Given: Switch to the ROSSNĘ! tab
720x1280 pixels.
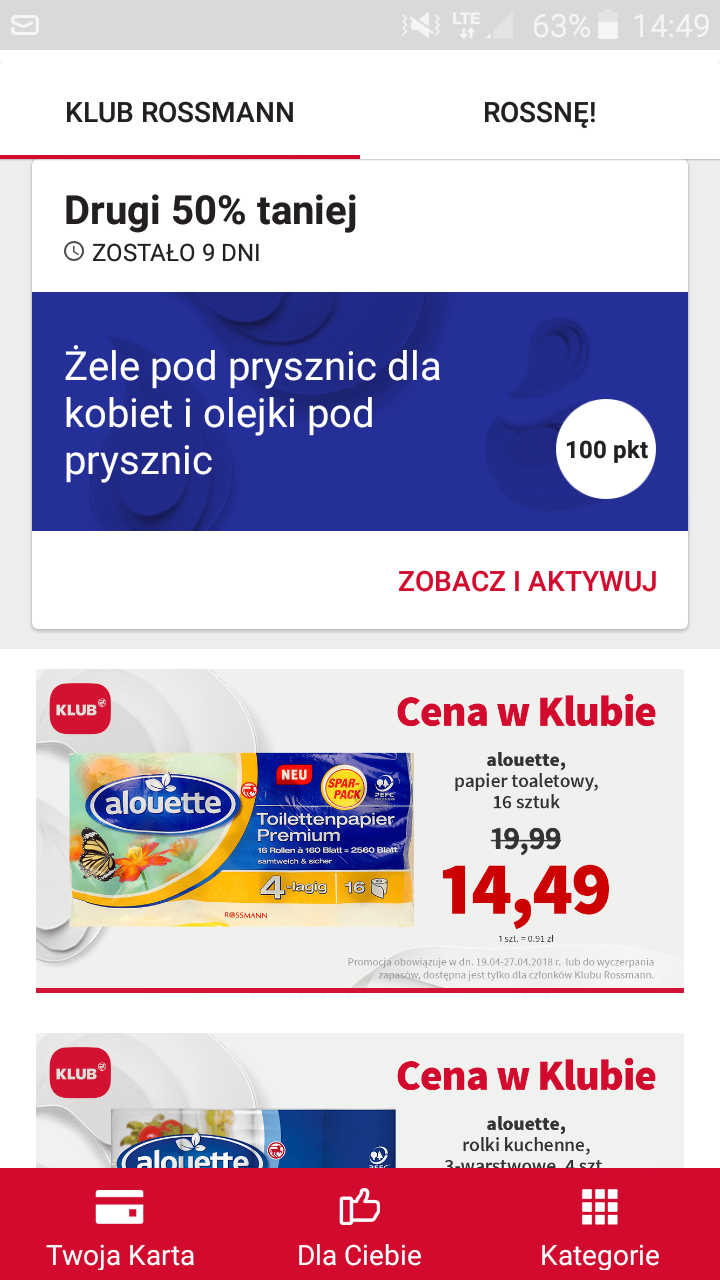Looking at the screenshot, I should coord(539,112).
